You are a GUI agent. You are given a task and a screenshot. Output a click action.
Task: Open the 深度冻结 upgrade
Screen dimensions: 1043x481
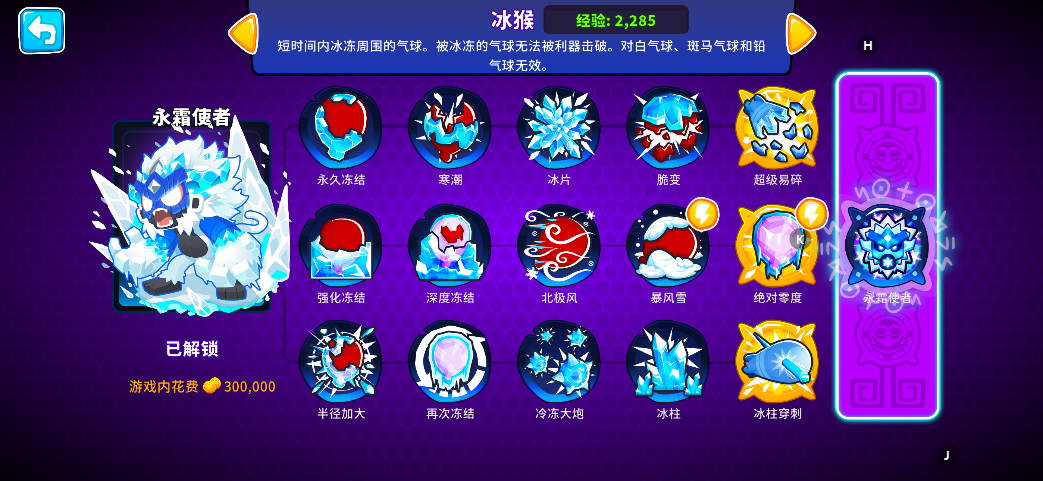(450, 245)
